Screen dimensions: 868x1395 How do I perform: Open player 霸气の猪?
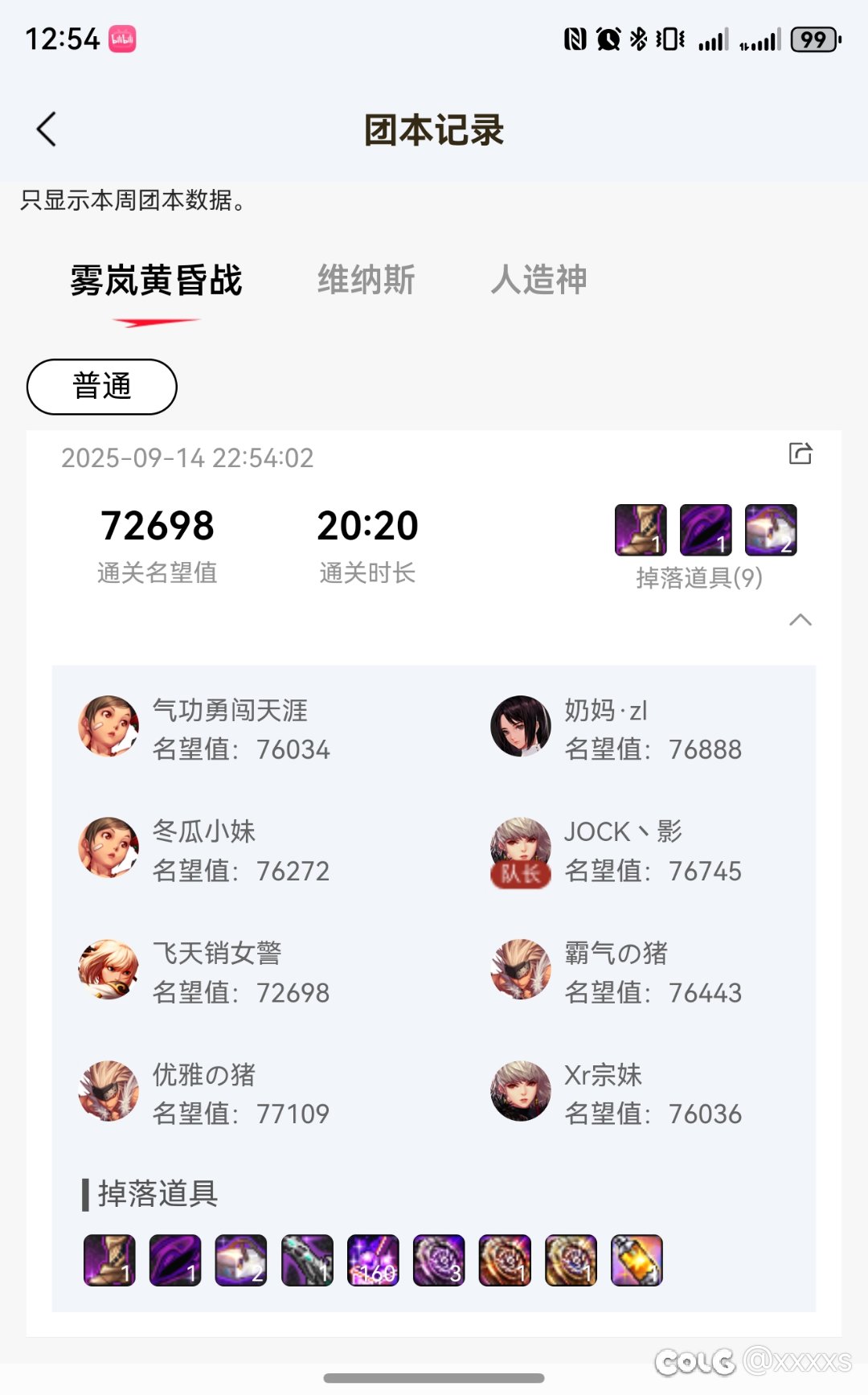616,954
